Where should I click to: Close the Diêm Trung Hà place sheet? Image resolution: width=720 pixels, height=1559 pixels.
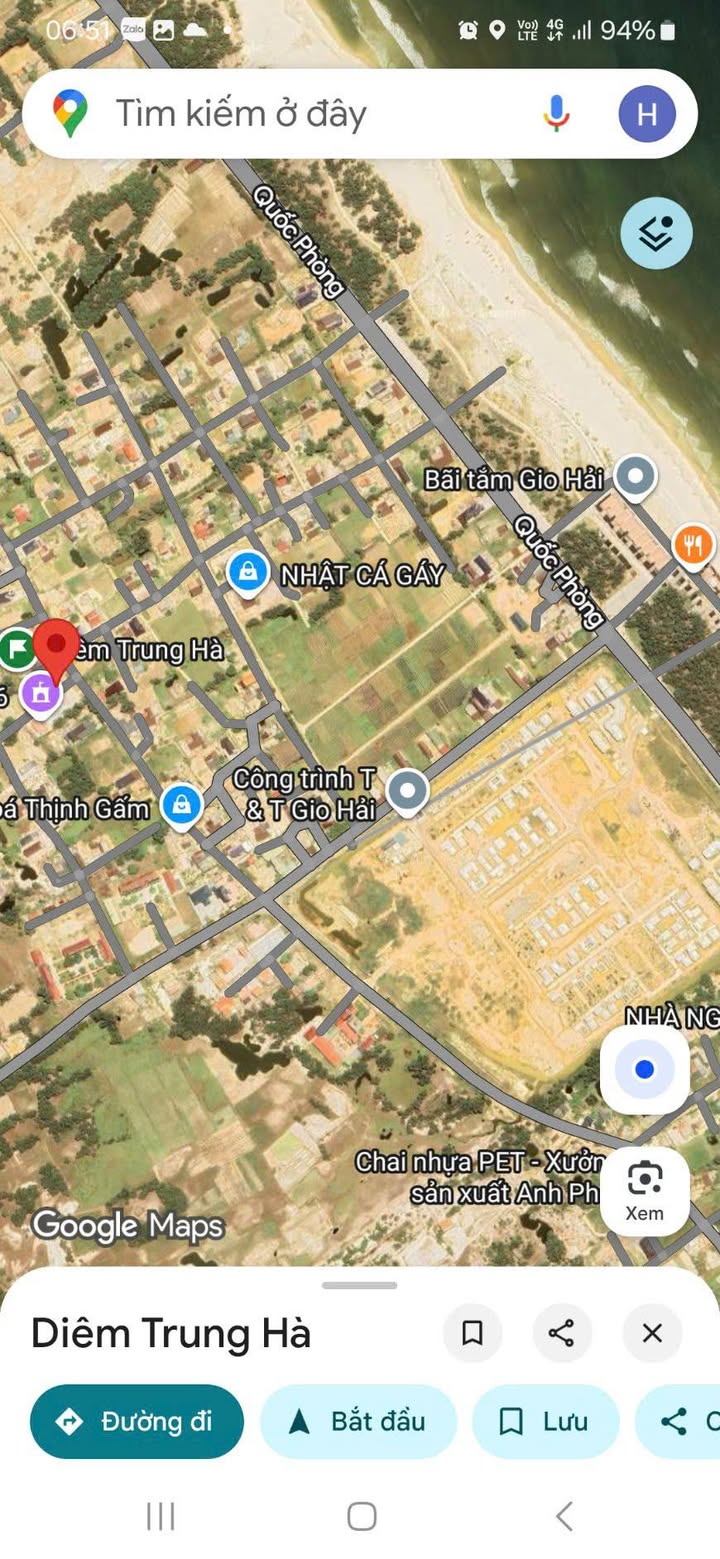point(652,1333)
